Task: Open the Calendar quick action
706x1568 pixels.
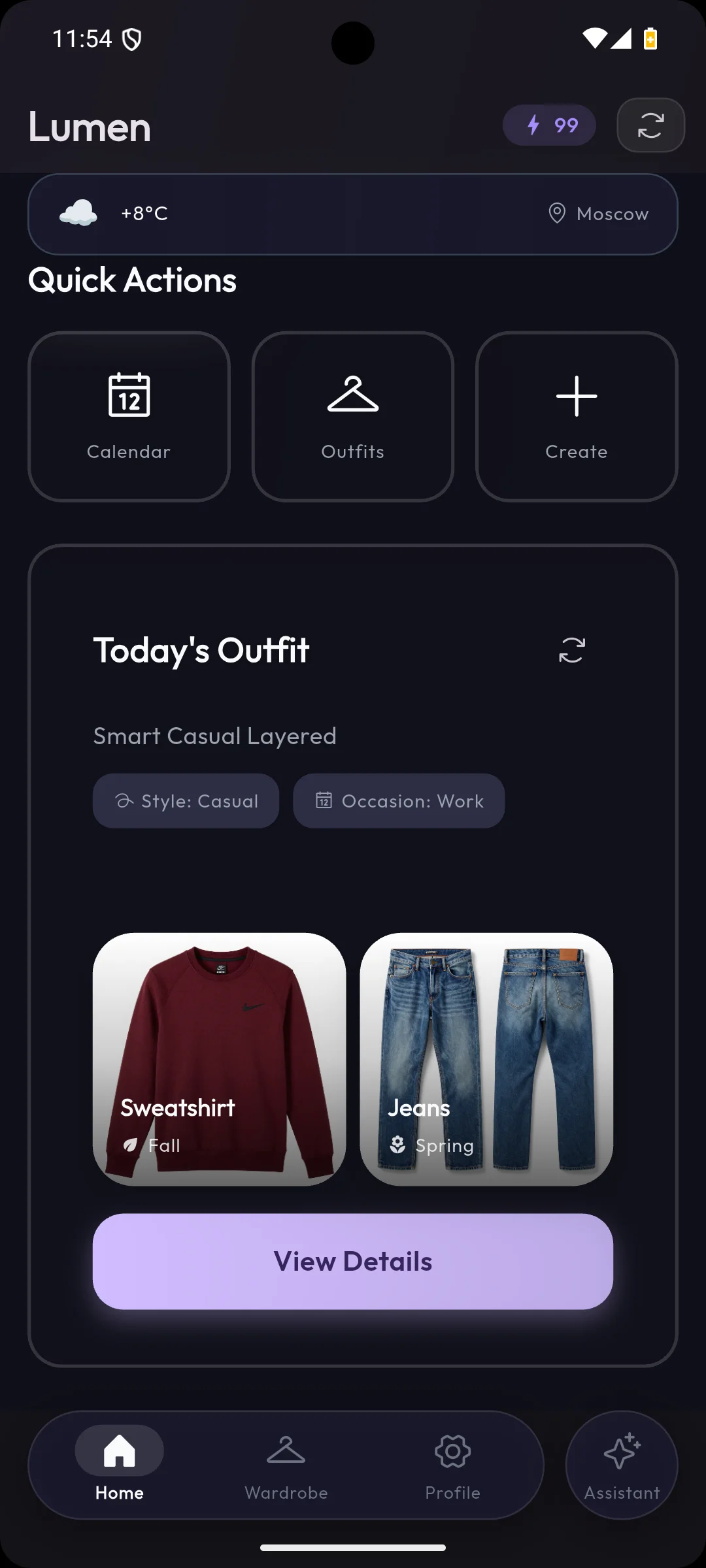Action: pyautogui.click(x=129, y=416)
